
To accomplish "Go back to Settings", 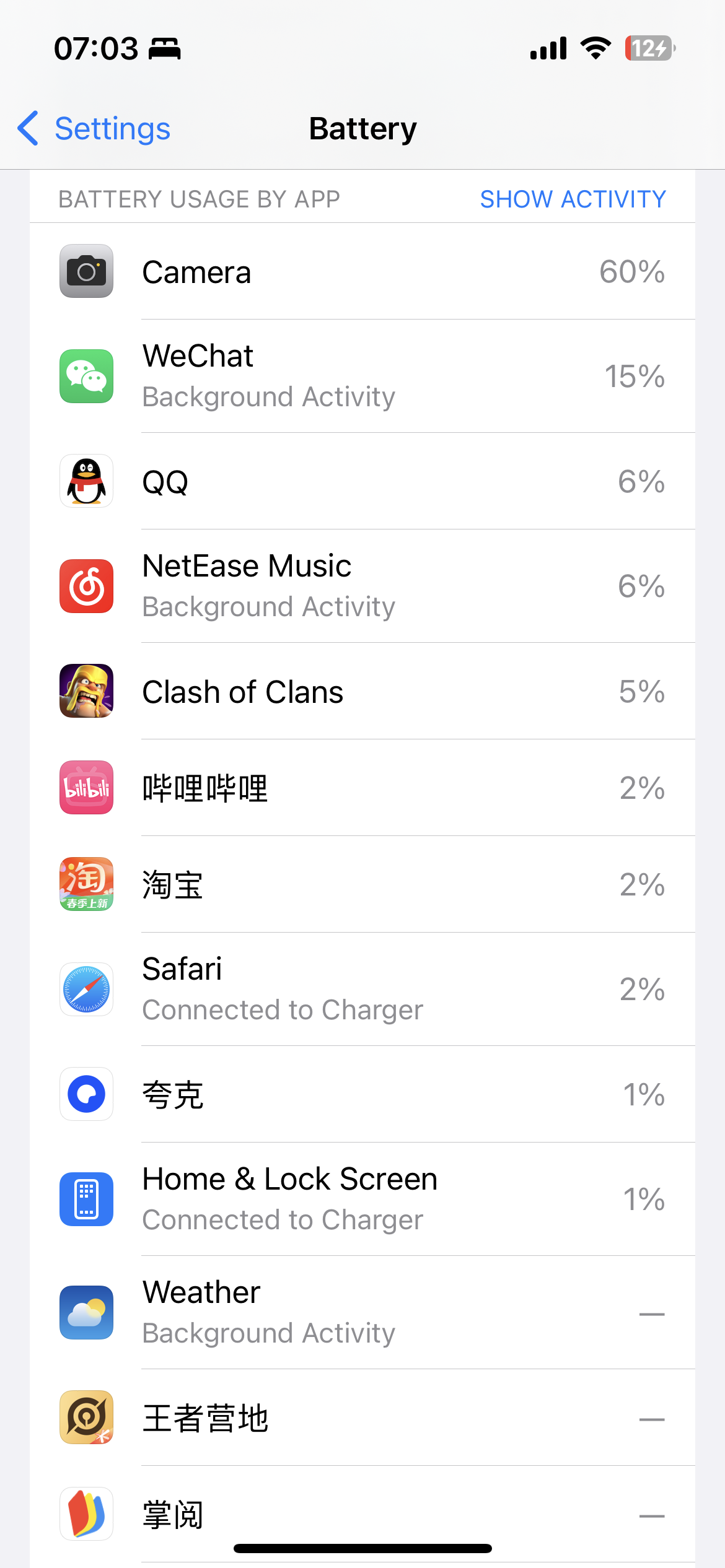I will [94, 129].
